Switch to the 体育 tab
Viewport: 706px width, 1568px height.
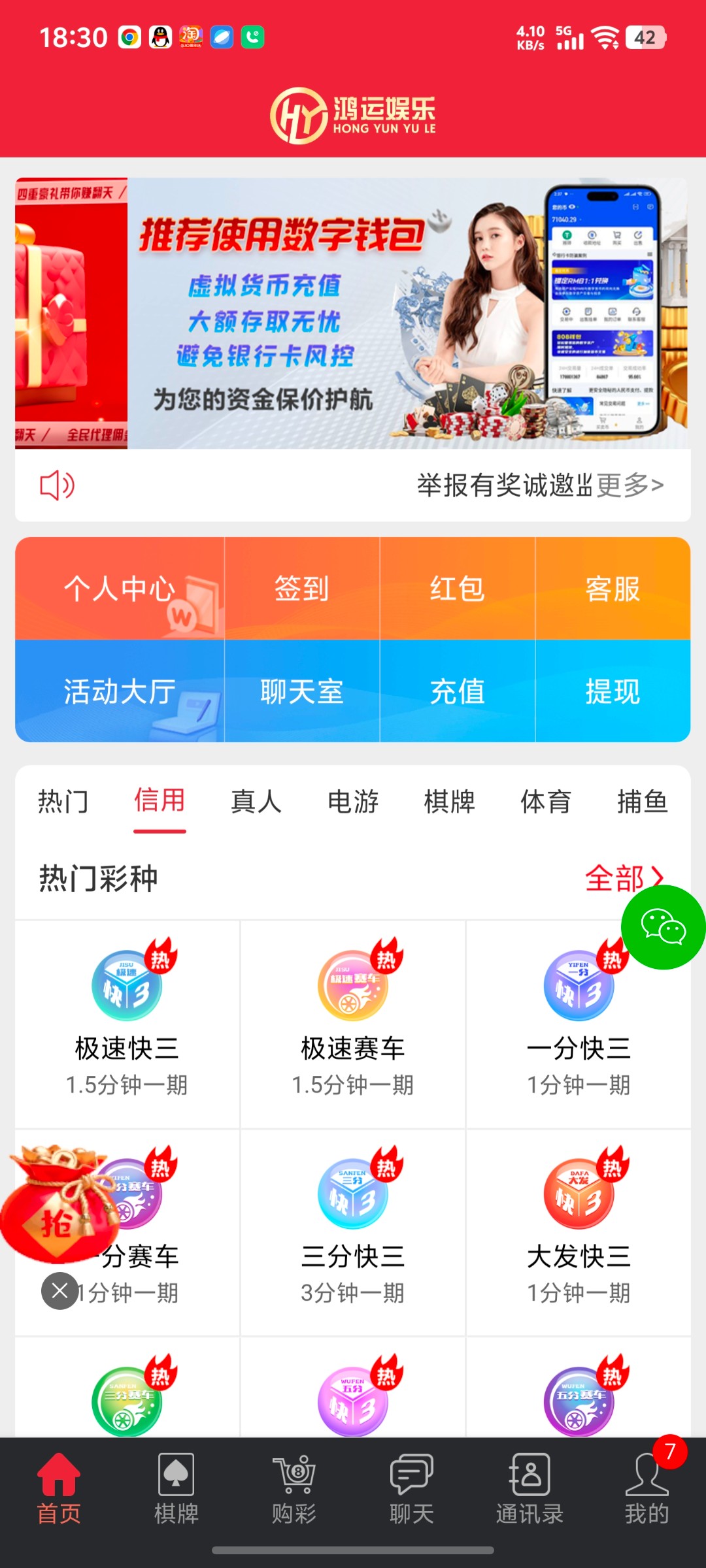546,802
